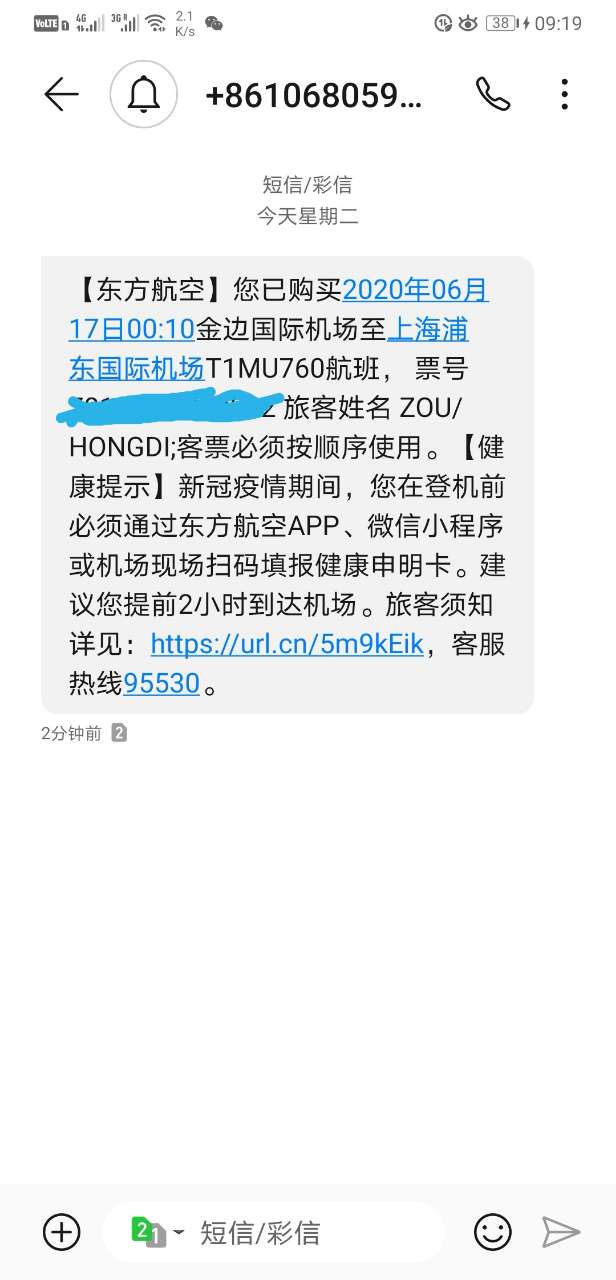Tap the linked date 2020年06月17日00:10

pos(415,290)
